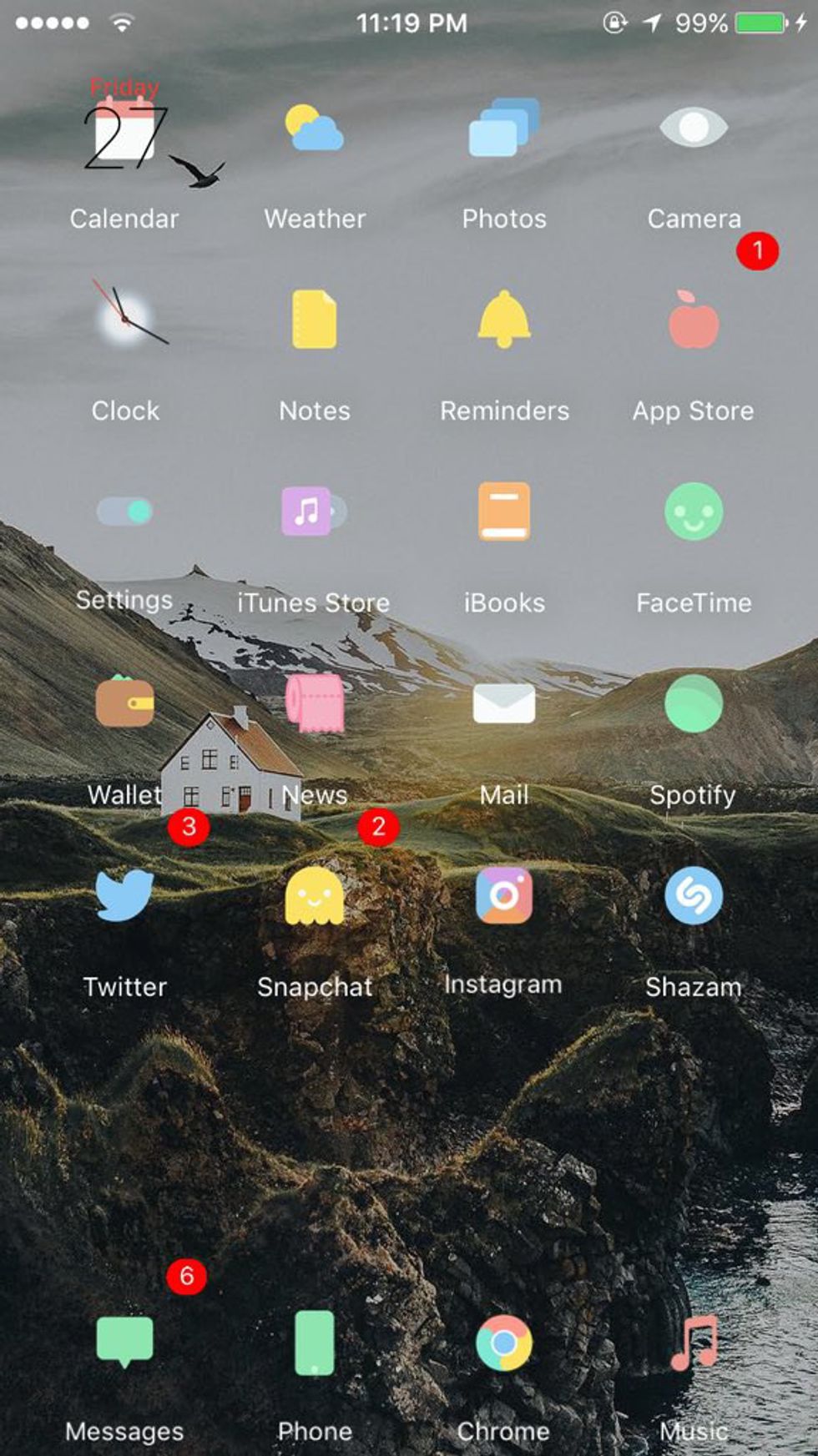Open iBooks

pyautogui.click(x=504, y=511)
